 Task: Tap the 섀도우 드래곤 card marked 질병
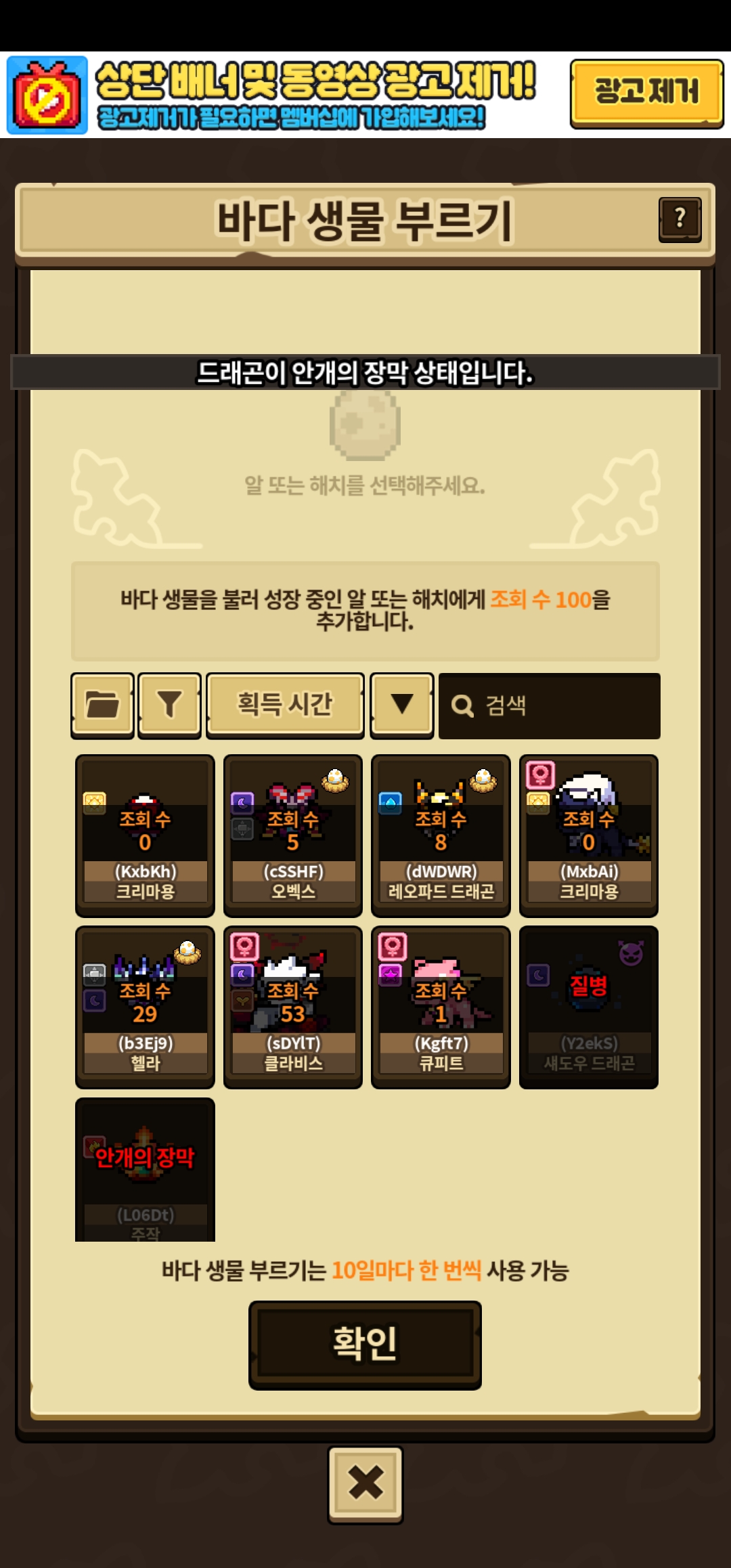[588, 1007]
